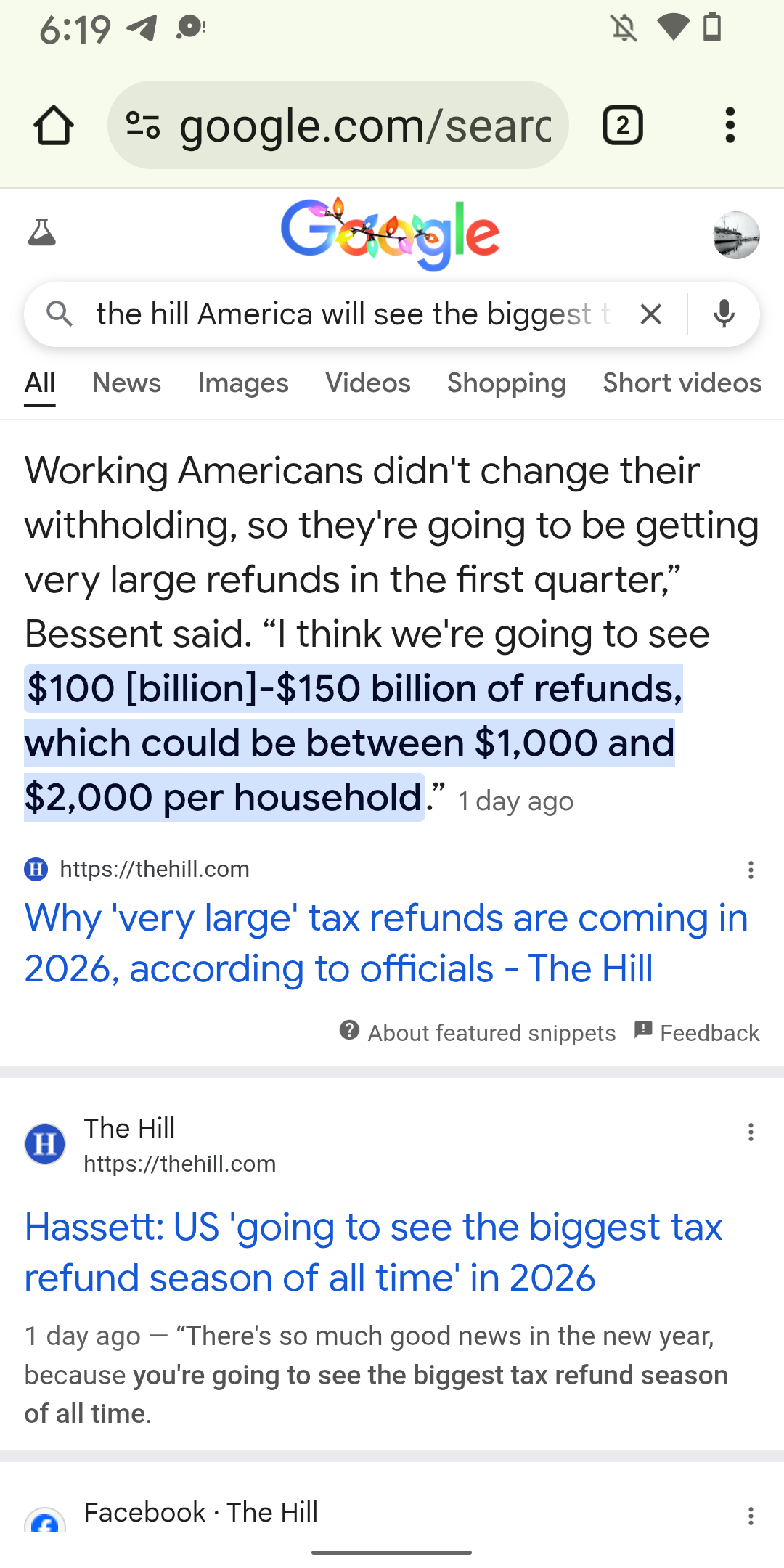Open more options for the featured snippet
This screenshot has width=784, height=1568.
pos(751,870)
